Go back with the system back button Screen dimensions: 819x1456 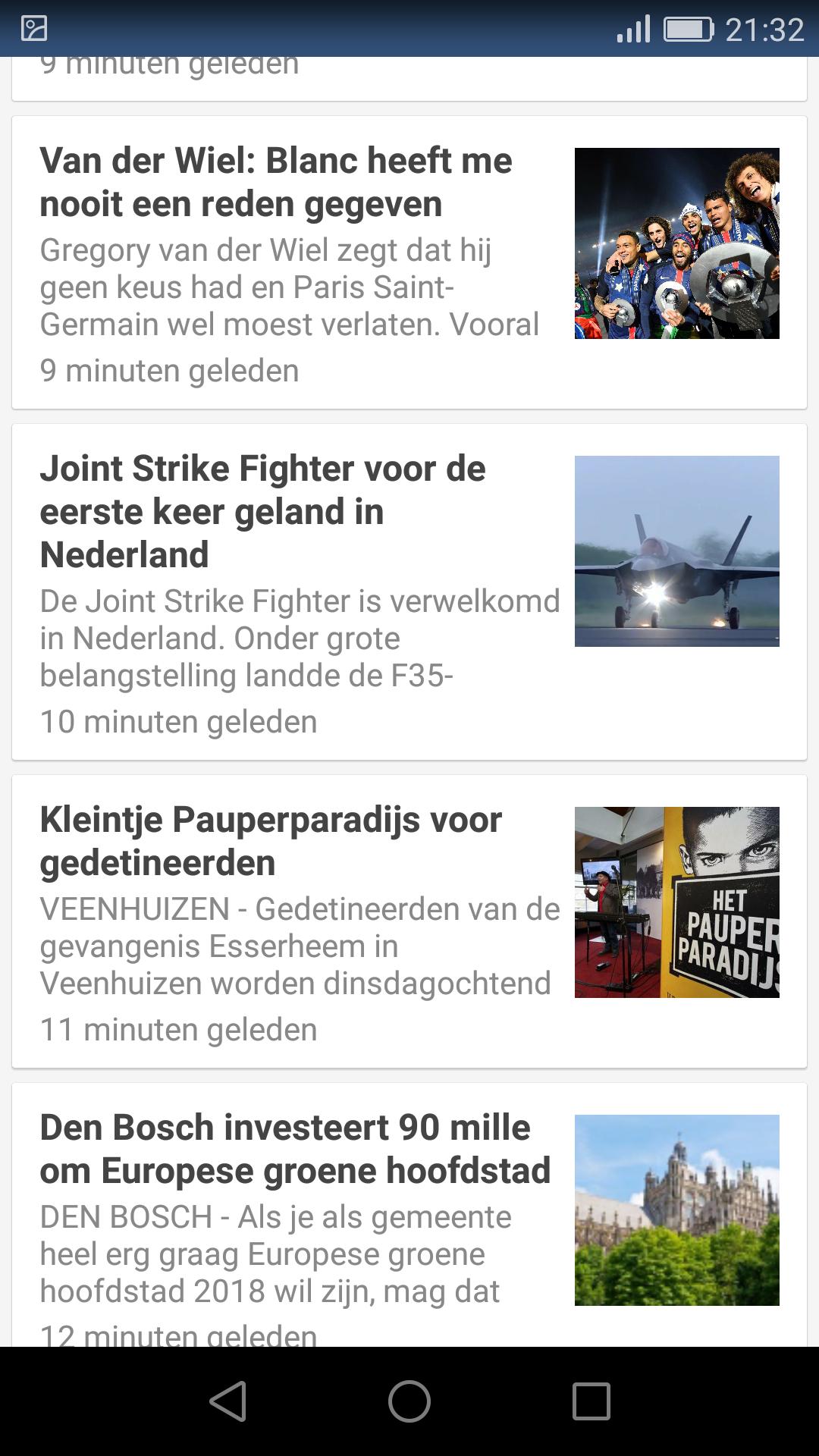(227, 1401)
